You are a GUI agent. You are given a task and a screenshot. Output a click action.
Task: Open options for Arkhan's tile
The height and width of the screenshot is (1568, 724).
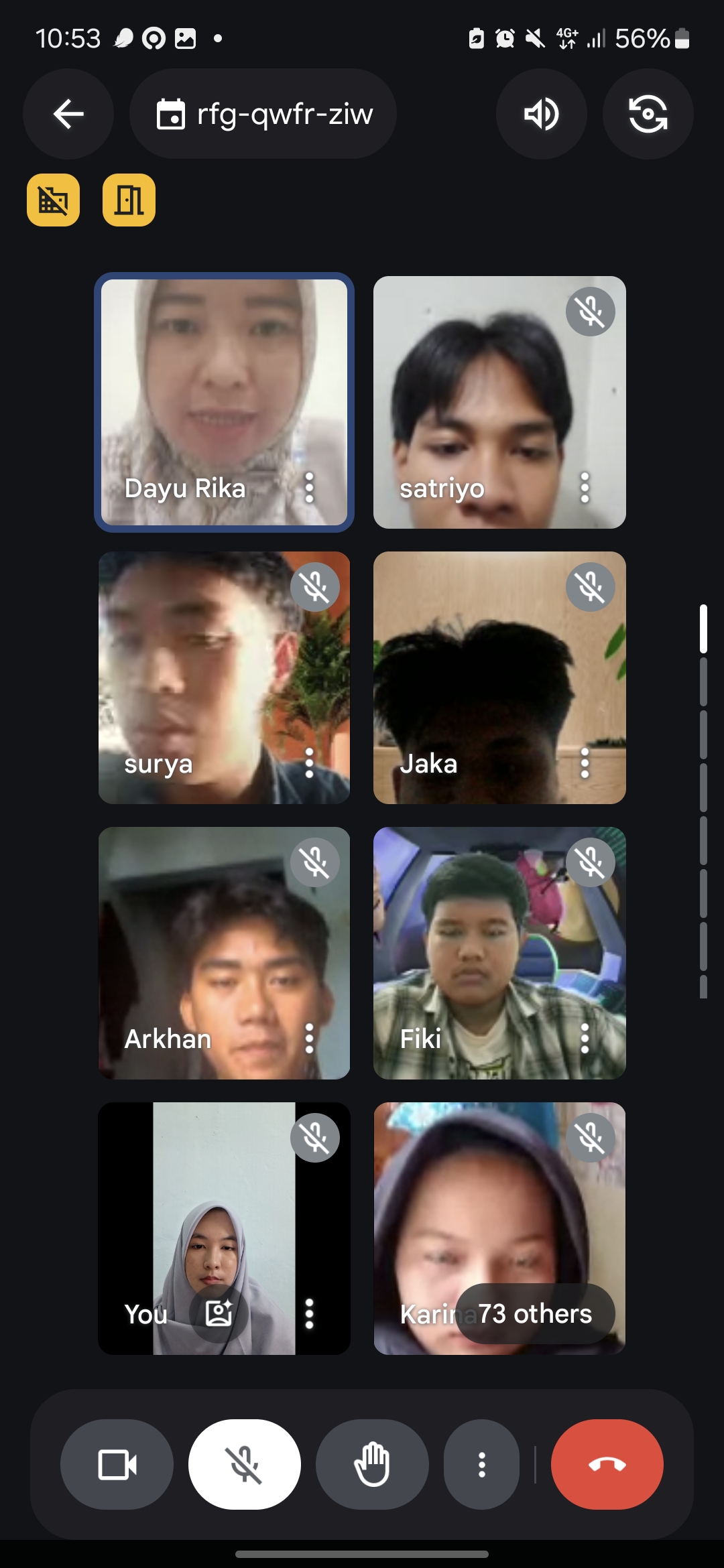point(309,1039)
